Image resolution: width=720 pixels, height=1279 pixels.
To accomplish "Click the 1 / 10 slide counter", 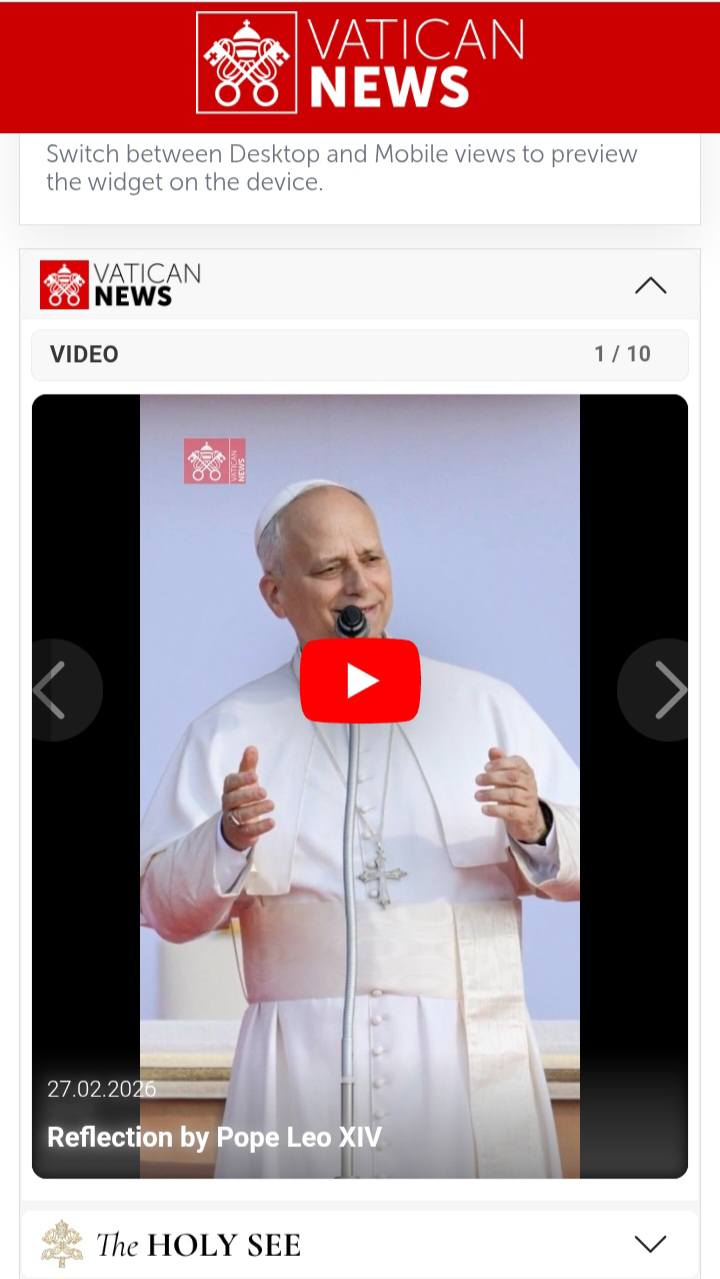I will [622, 354].
